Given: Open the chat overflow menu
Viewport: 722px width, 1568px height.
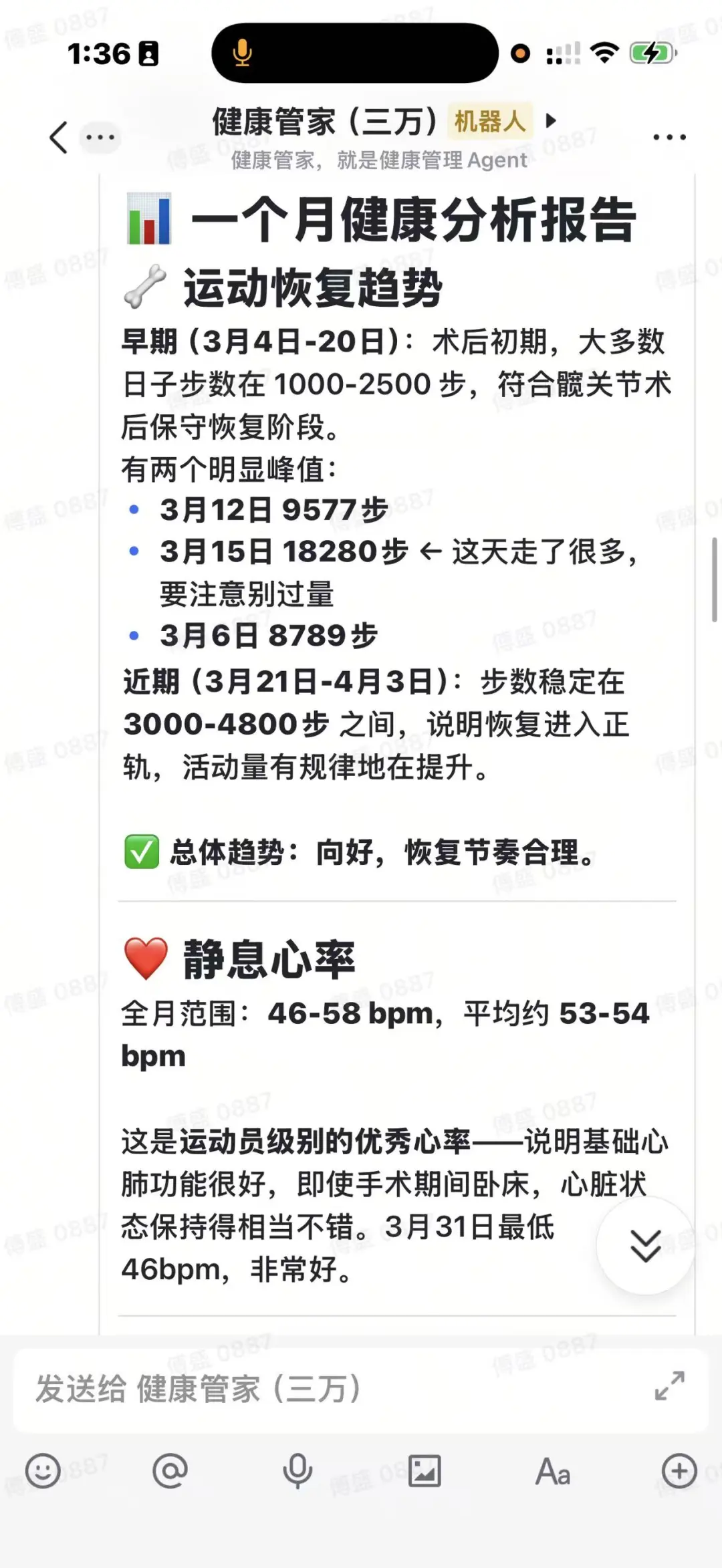Looking at the screenshot, I should coord(669,138).
